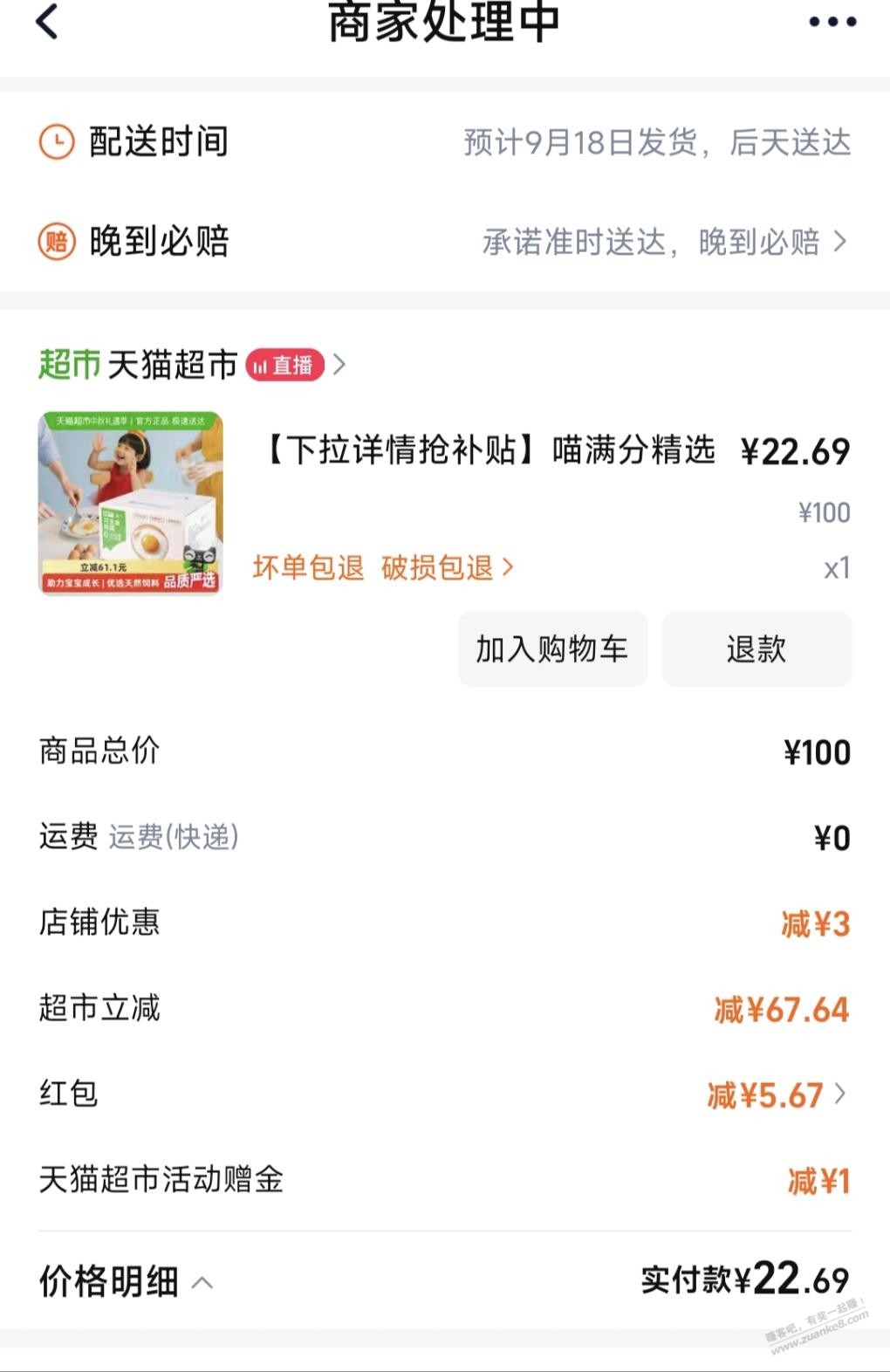Go back using the top-left arrow

tap(47, 22)
